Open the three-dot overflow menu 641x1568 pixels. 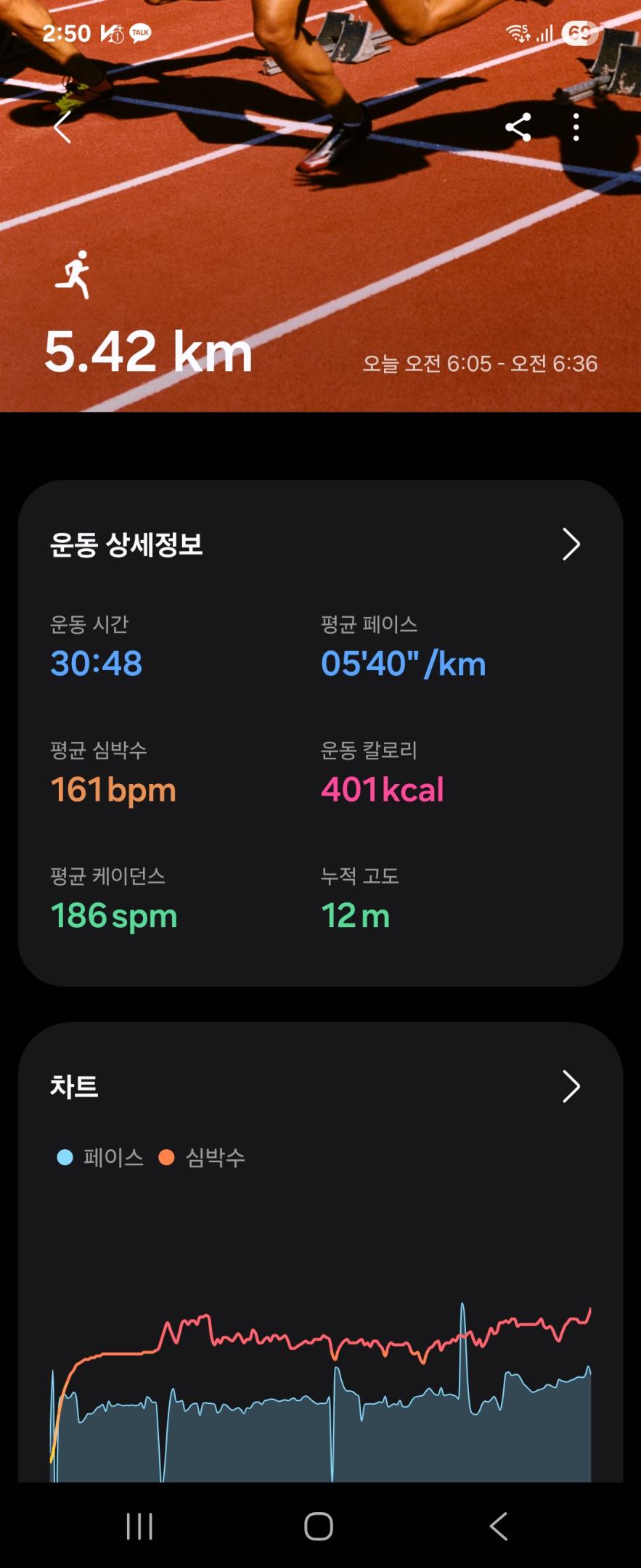(x=576, y=128)
